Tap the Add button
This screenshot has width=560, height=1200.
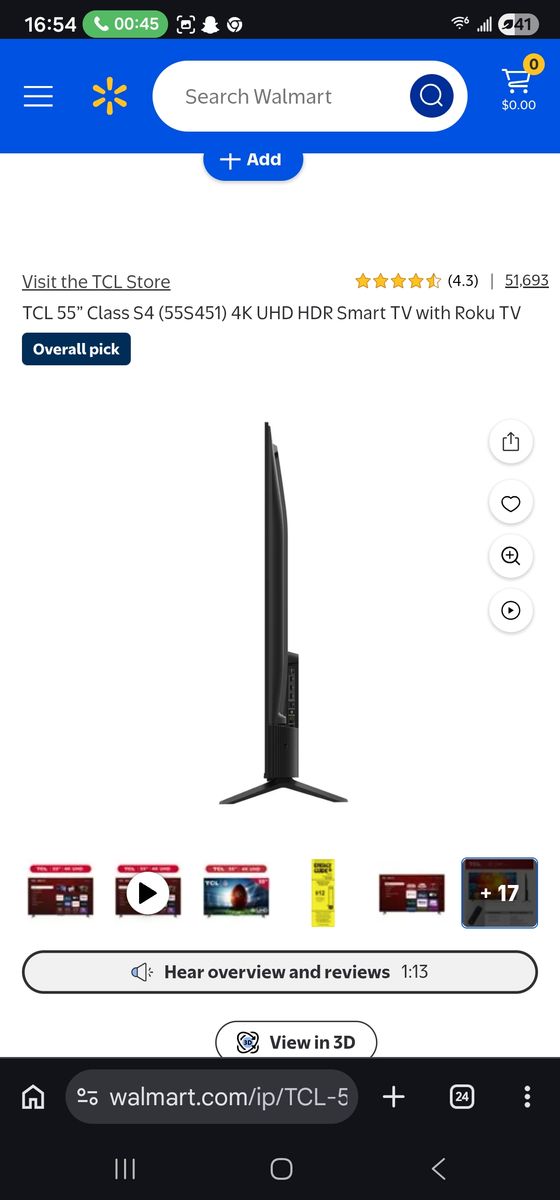click(253, 160)
